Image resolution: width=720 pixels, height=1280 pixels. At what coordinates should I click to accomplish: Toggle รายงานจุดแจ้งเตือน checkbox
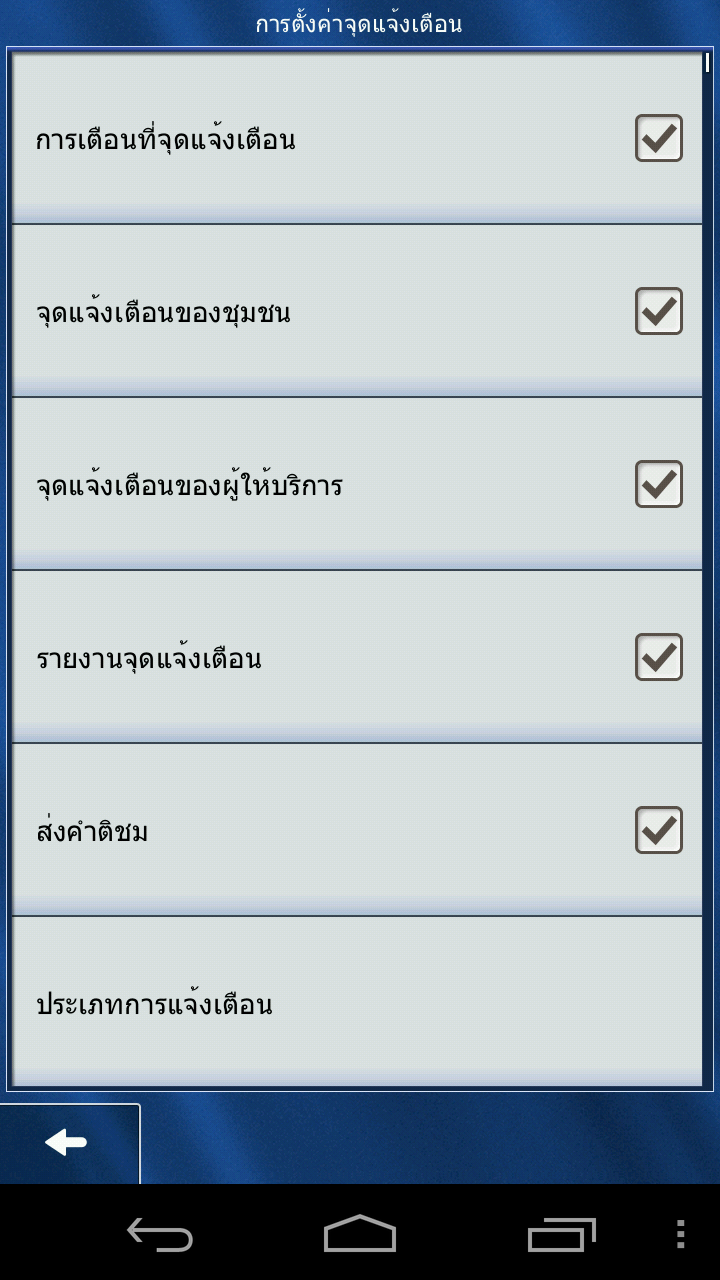tap(659, 657)
